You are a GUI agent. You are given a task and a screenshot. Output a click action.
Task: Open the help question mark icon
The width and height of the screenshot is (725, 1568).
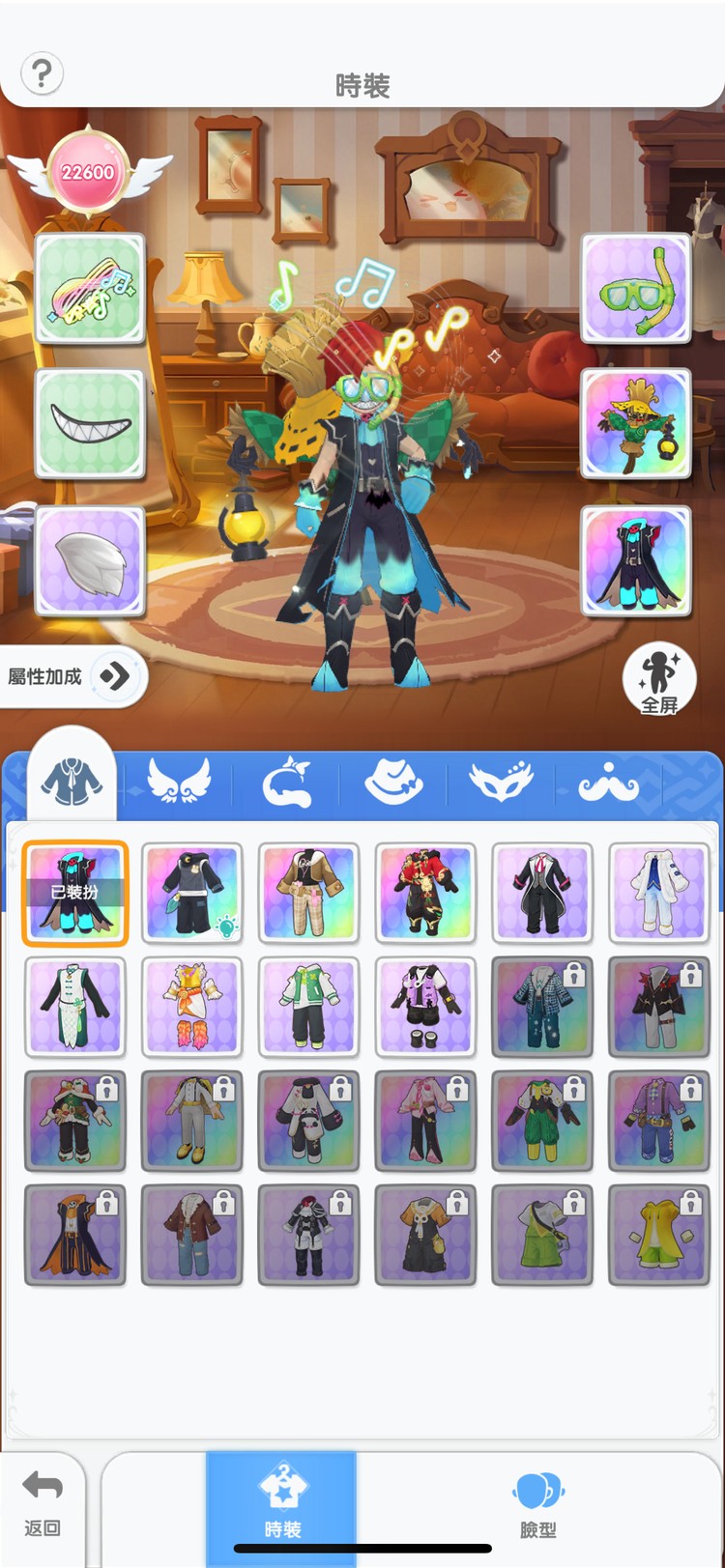(42, 73)
